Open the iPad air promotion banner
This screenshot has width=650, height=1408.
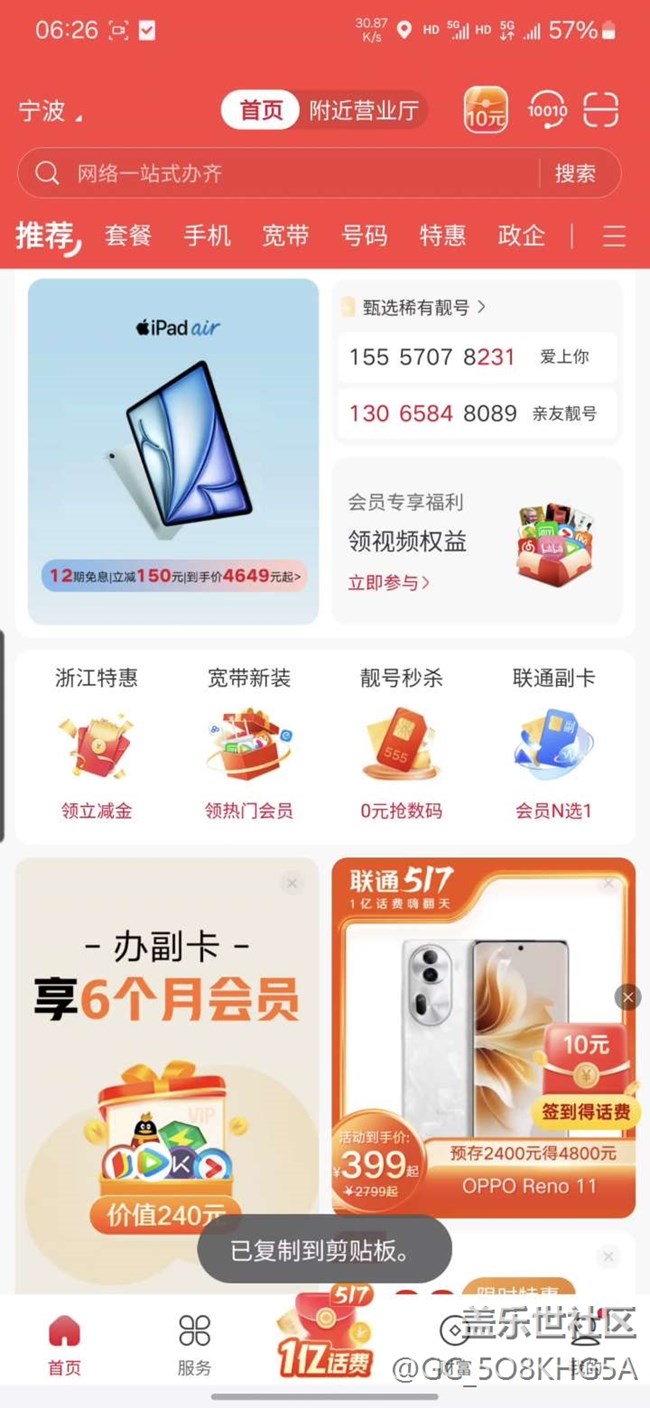[173, 451]
